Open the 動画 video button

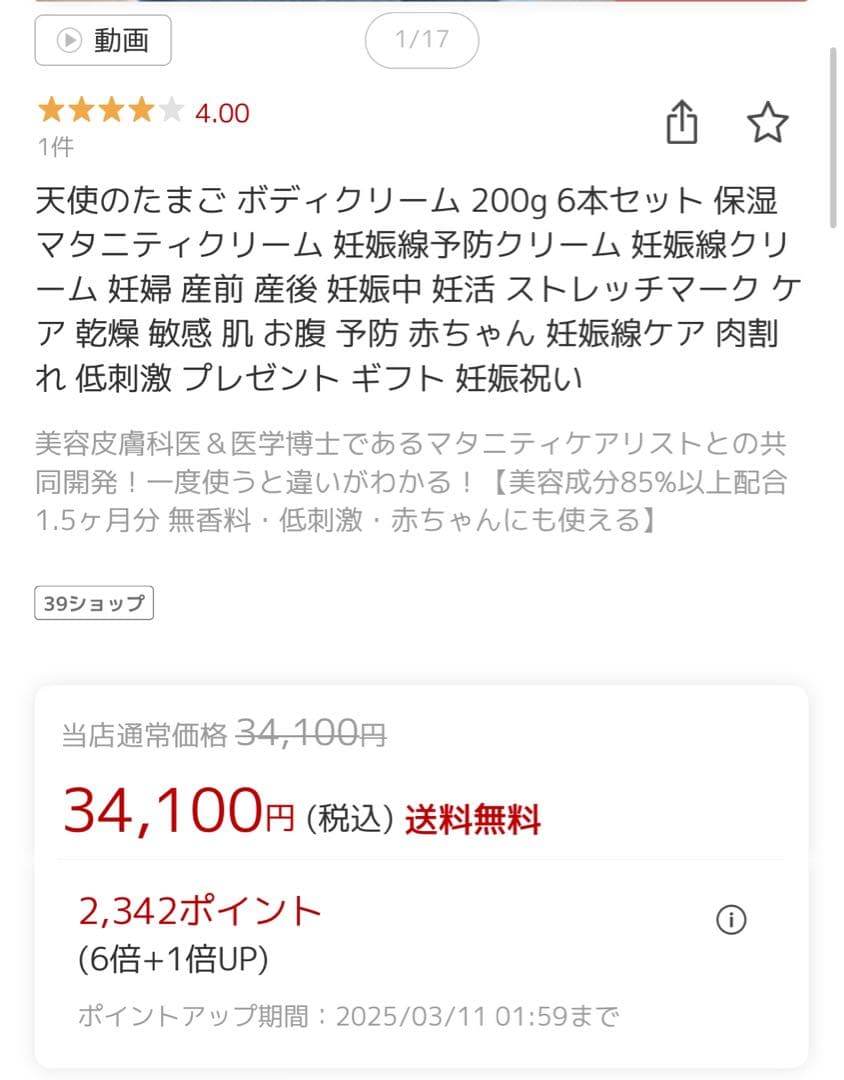point(103,41)
